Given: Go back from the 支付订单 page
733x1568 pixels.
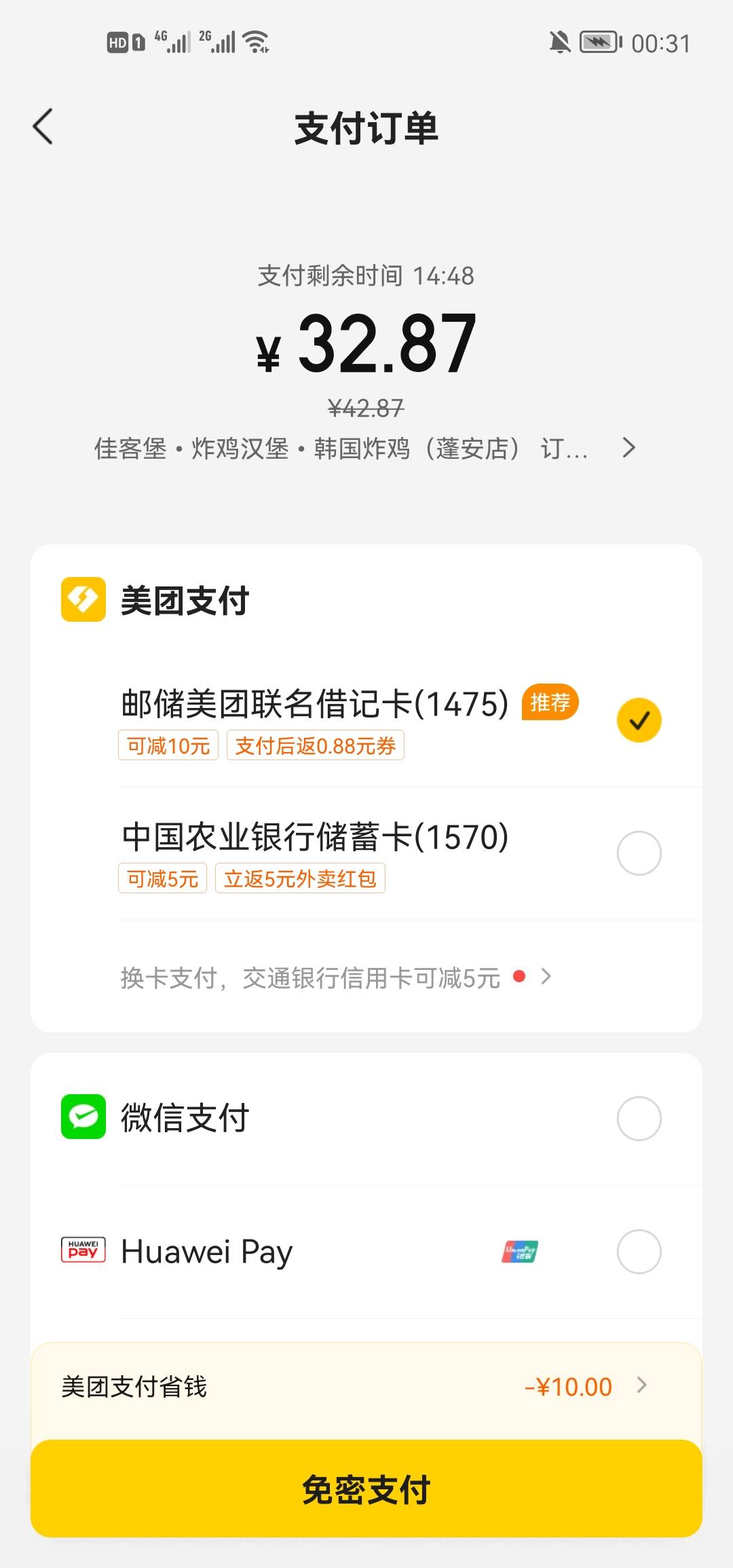Looking at the screenshot, I should tap(43, 127).
